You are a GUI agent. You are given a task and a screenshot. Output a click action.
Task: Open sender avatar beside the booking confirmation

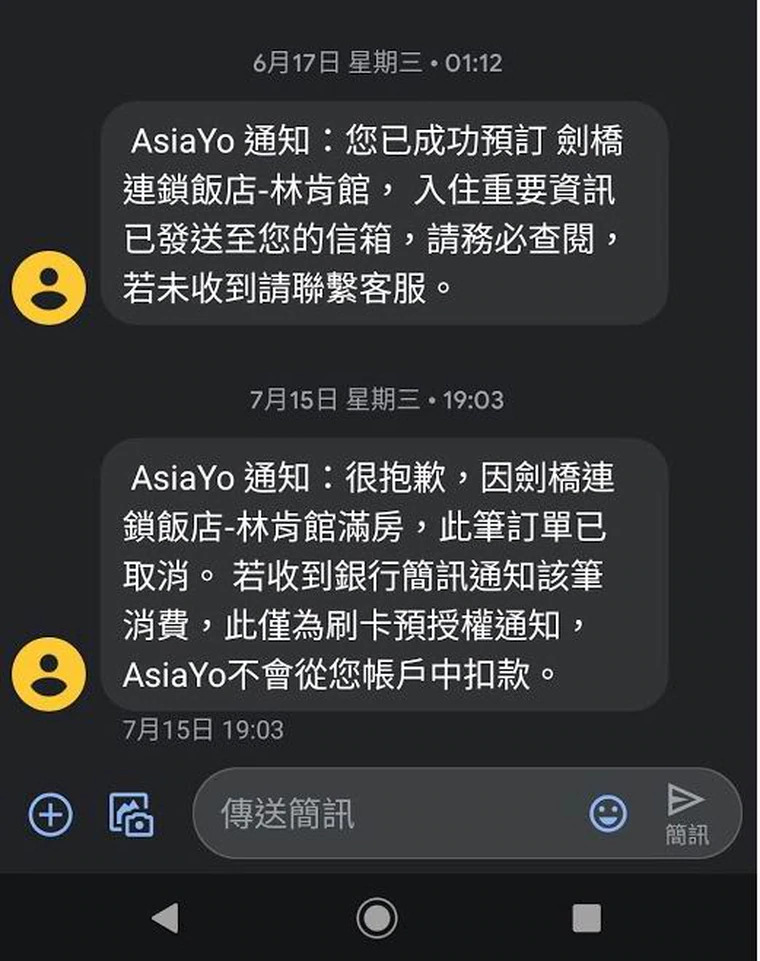tap(48, 287)
